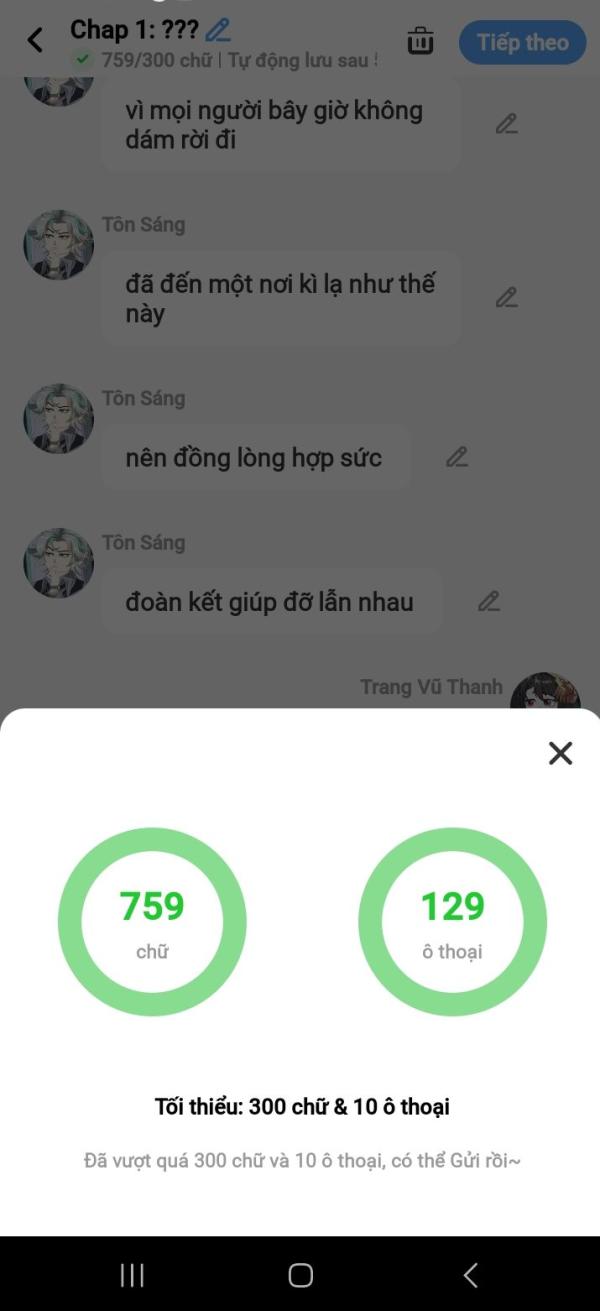Edit message 'đã đến một nơi kì lạ'
600x1311 pixels.
click(507, 298)
